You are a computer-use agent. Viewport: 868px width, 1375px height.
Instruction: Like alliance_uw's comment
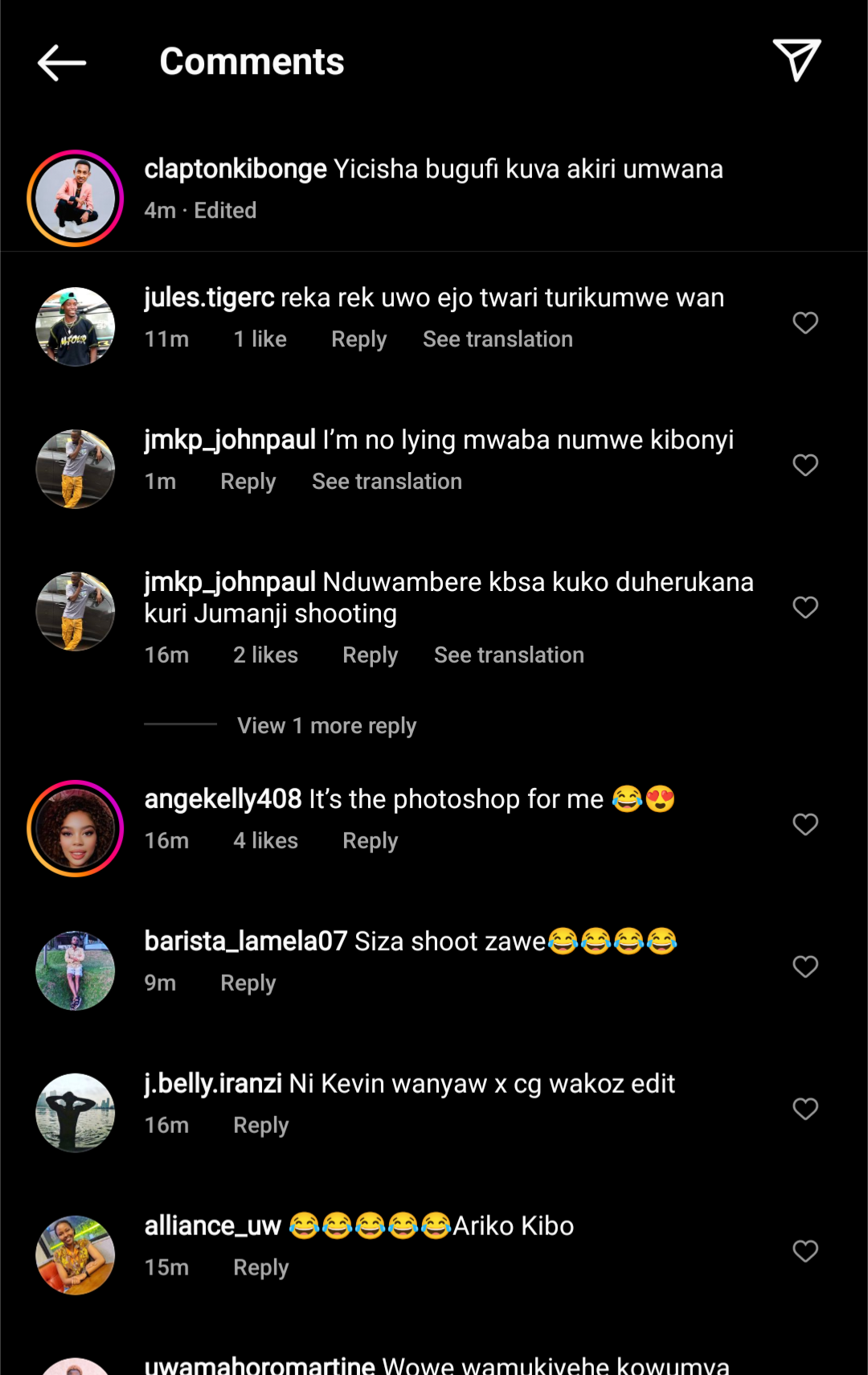805,1252
